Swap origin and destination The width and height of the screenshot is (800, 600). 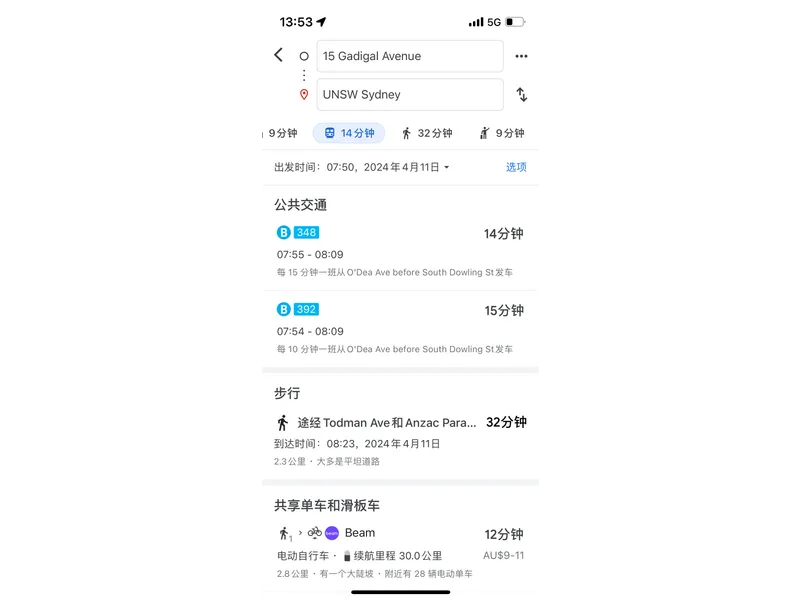point(521,95)
